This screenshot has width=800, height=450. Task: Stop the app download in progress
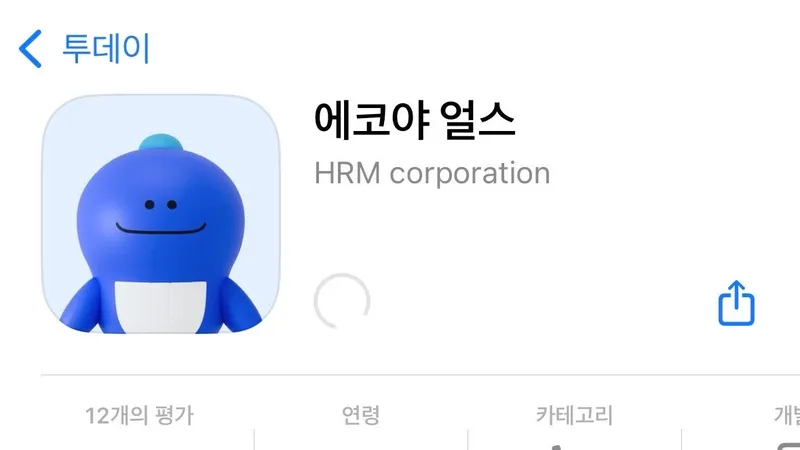pyautogui.click(x=342, y=302)
